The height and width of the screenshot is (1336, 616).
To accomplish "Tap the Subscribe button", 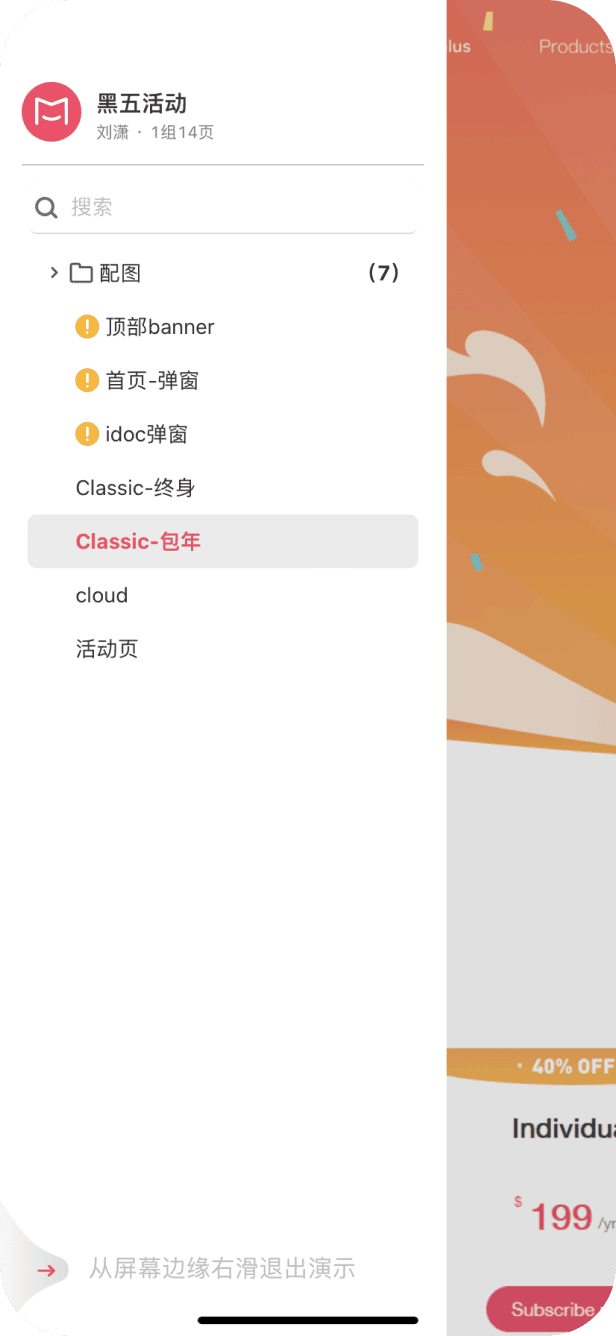I will coord(552,1309).
